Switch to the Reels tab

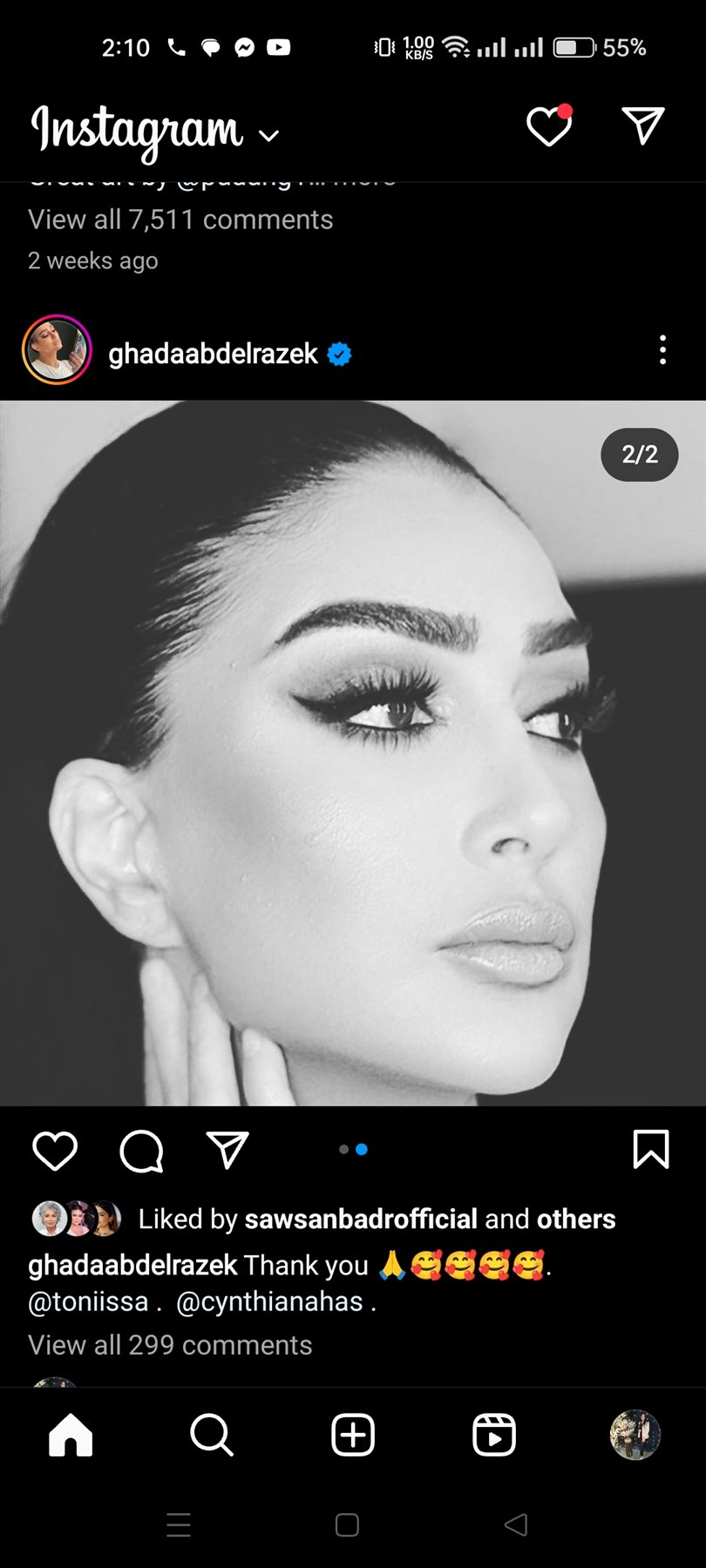(x=494, y=1435)
